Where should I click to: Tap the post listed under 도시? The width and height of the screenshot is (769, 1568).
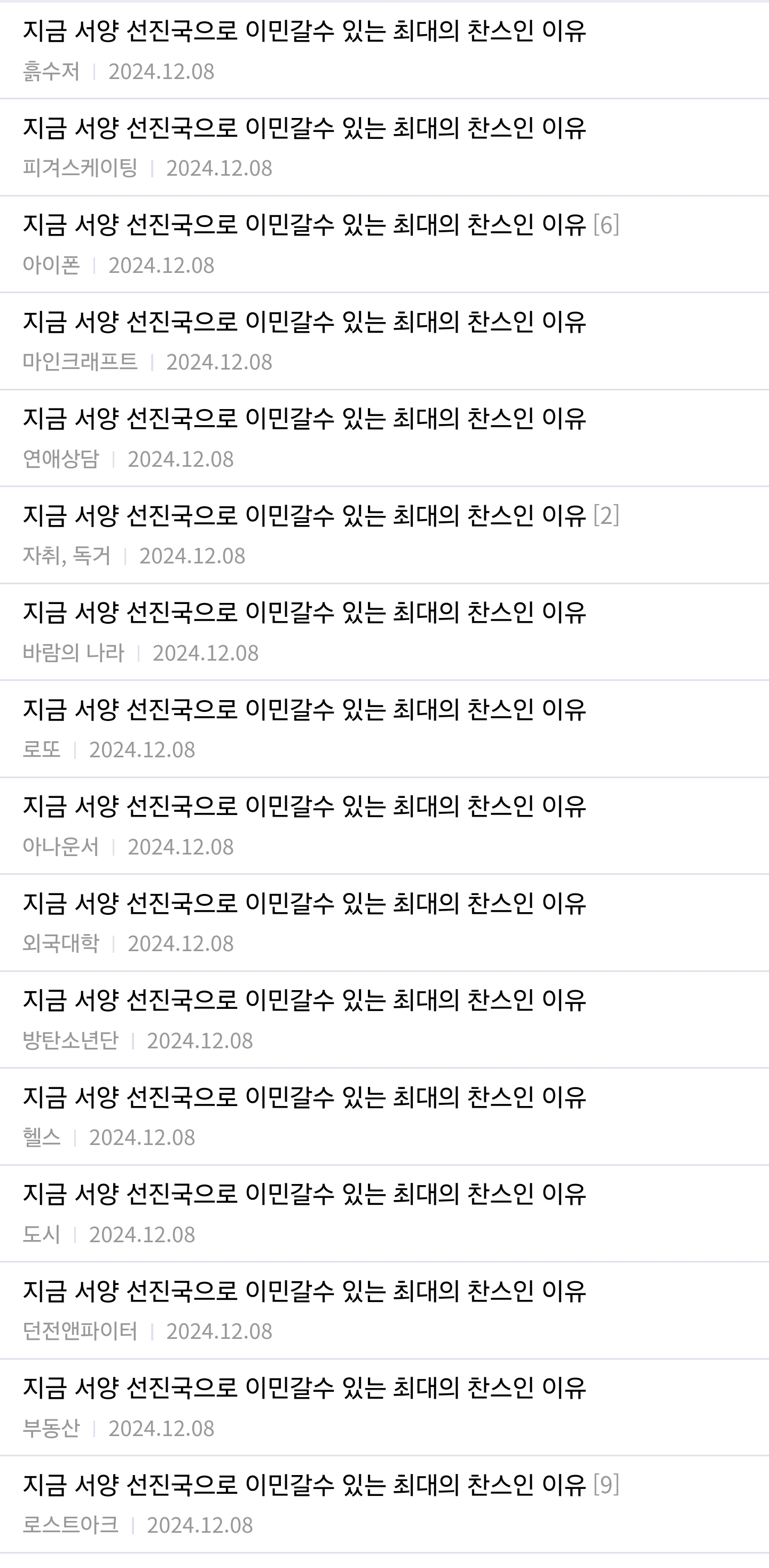click(x=304, y=1194)
